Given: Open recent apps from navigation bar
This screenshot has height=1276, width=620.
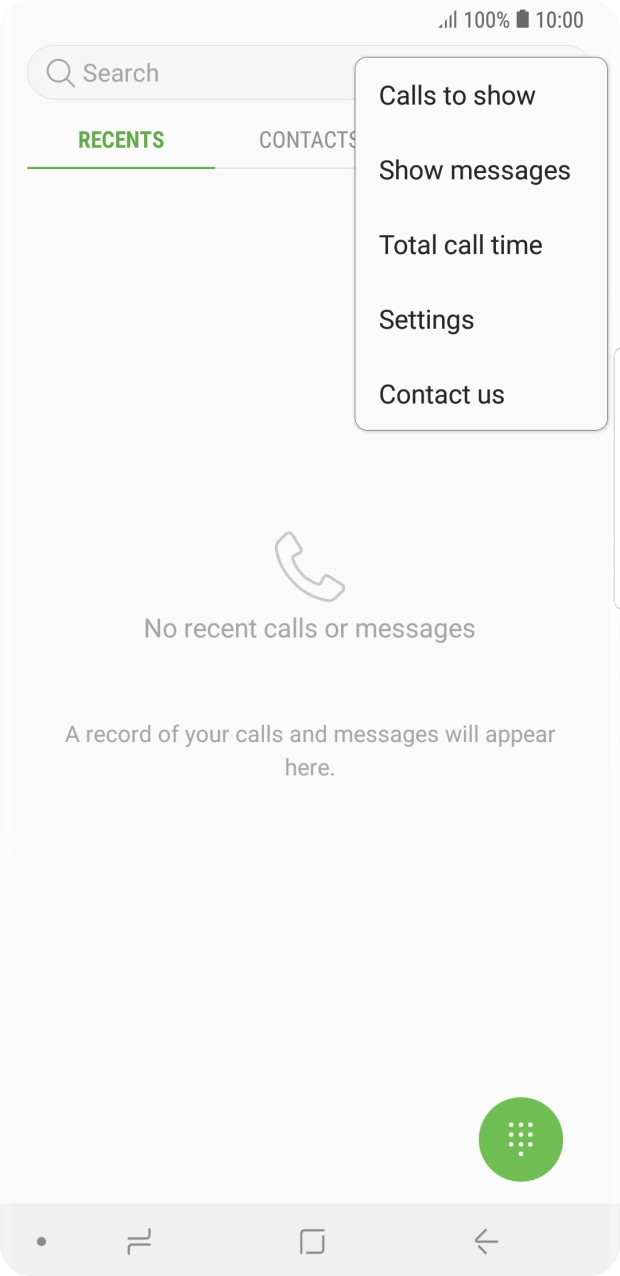Looking at the screenshot, I should [139, 1242].
